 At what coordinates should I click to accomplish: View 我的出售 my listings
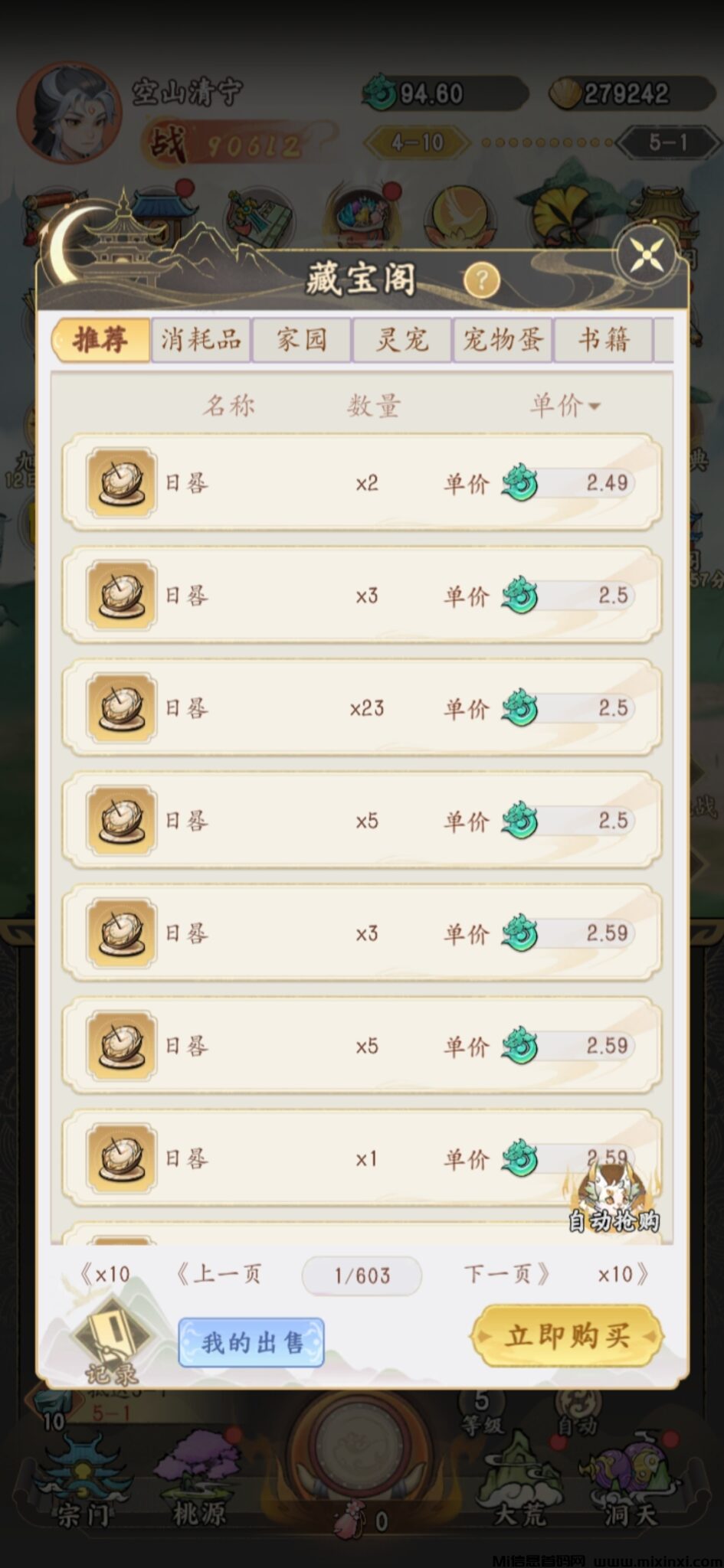251,1343
